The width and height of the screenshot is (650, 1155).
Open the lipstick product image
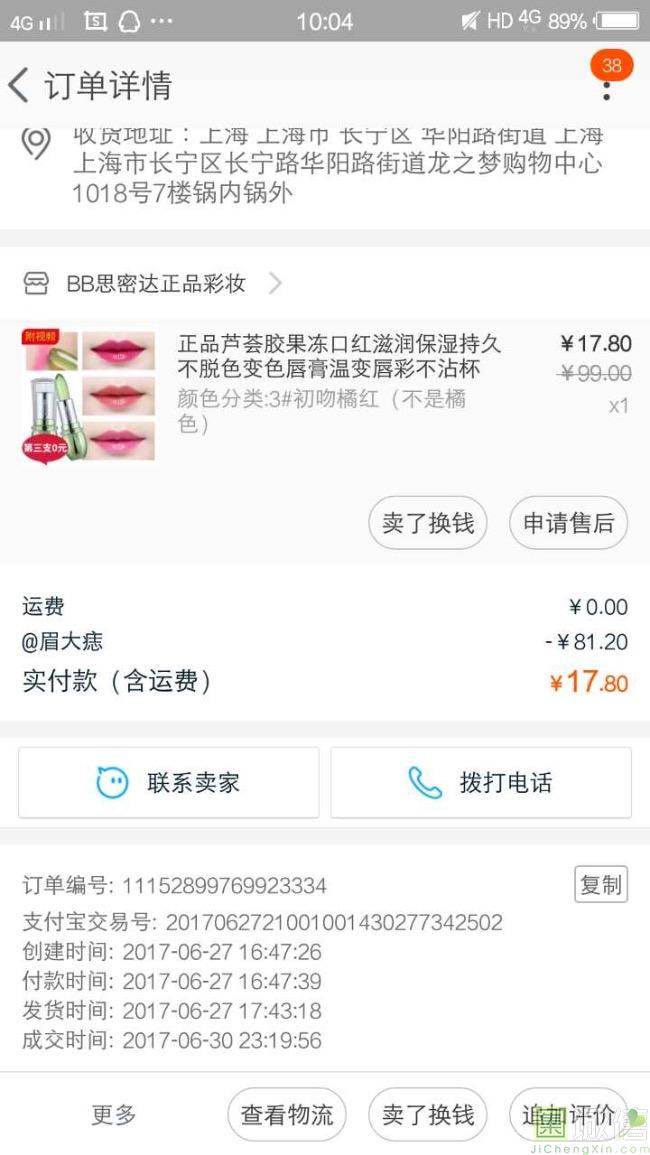click(88, 396)
